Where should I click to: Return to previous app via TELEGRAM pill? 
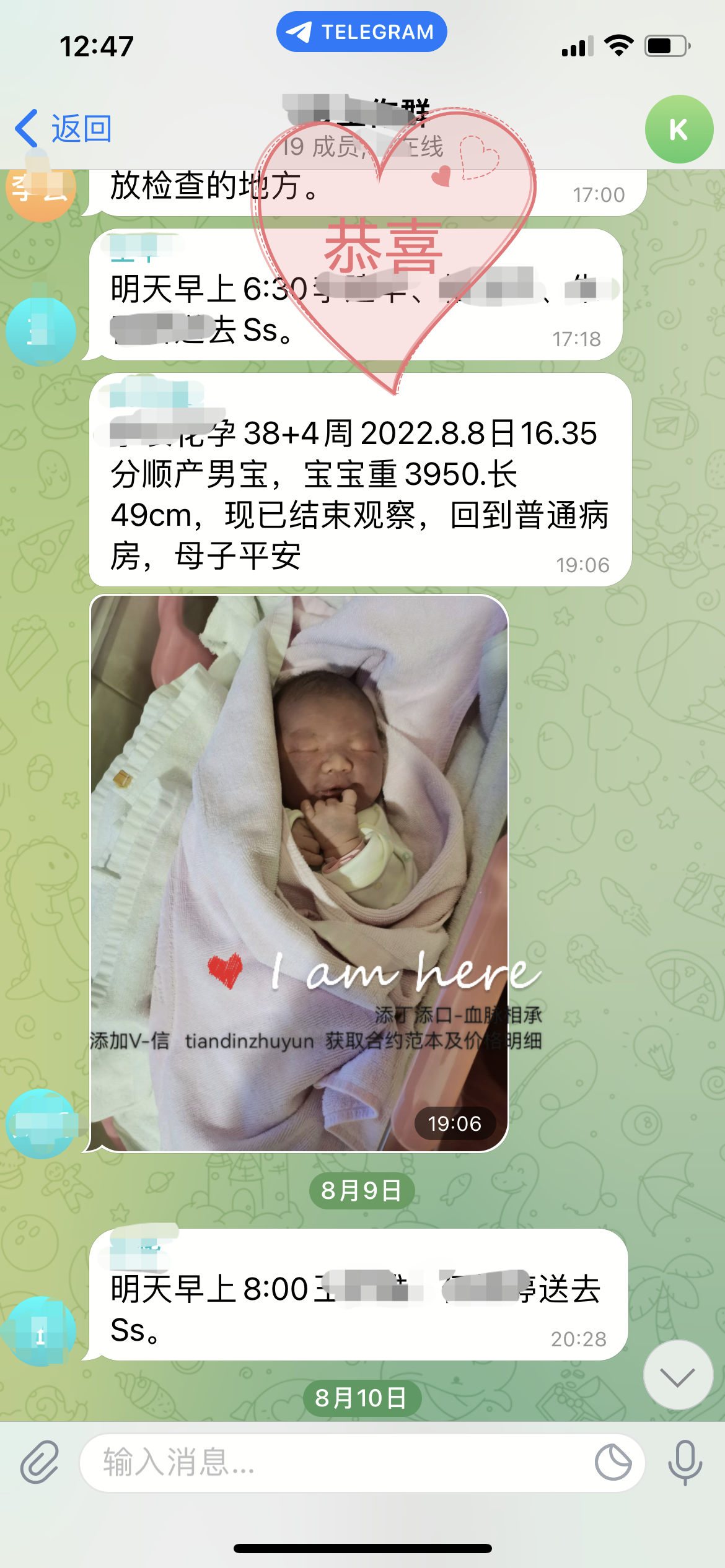point(362,32)
